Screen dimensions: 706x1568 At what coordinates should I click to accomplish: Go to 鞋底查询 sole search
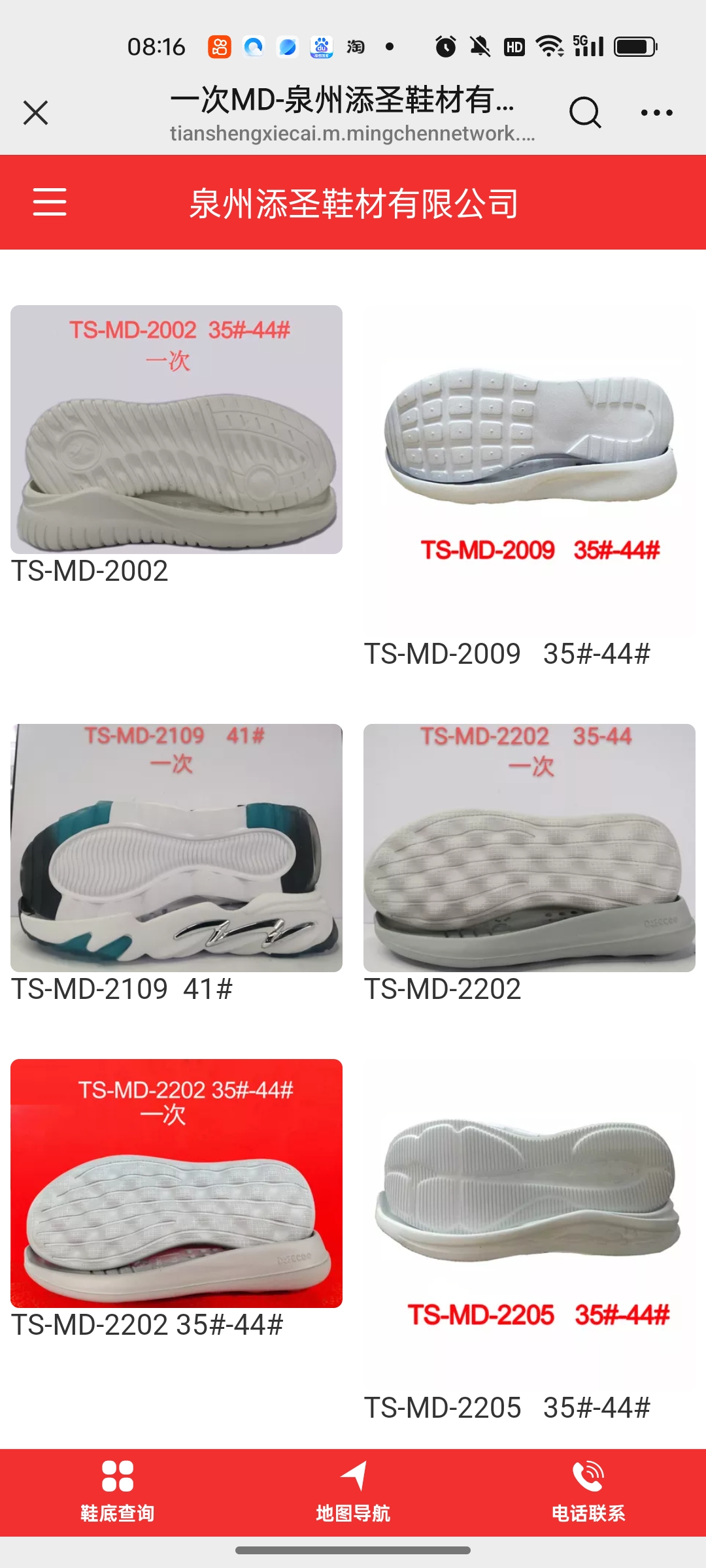click(118, 1492)
